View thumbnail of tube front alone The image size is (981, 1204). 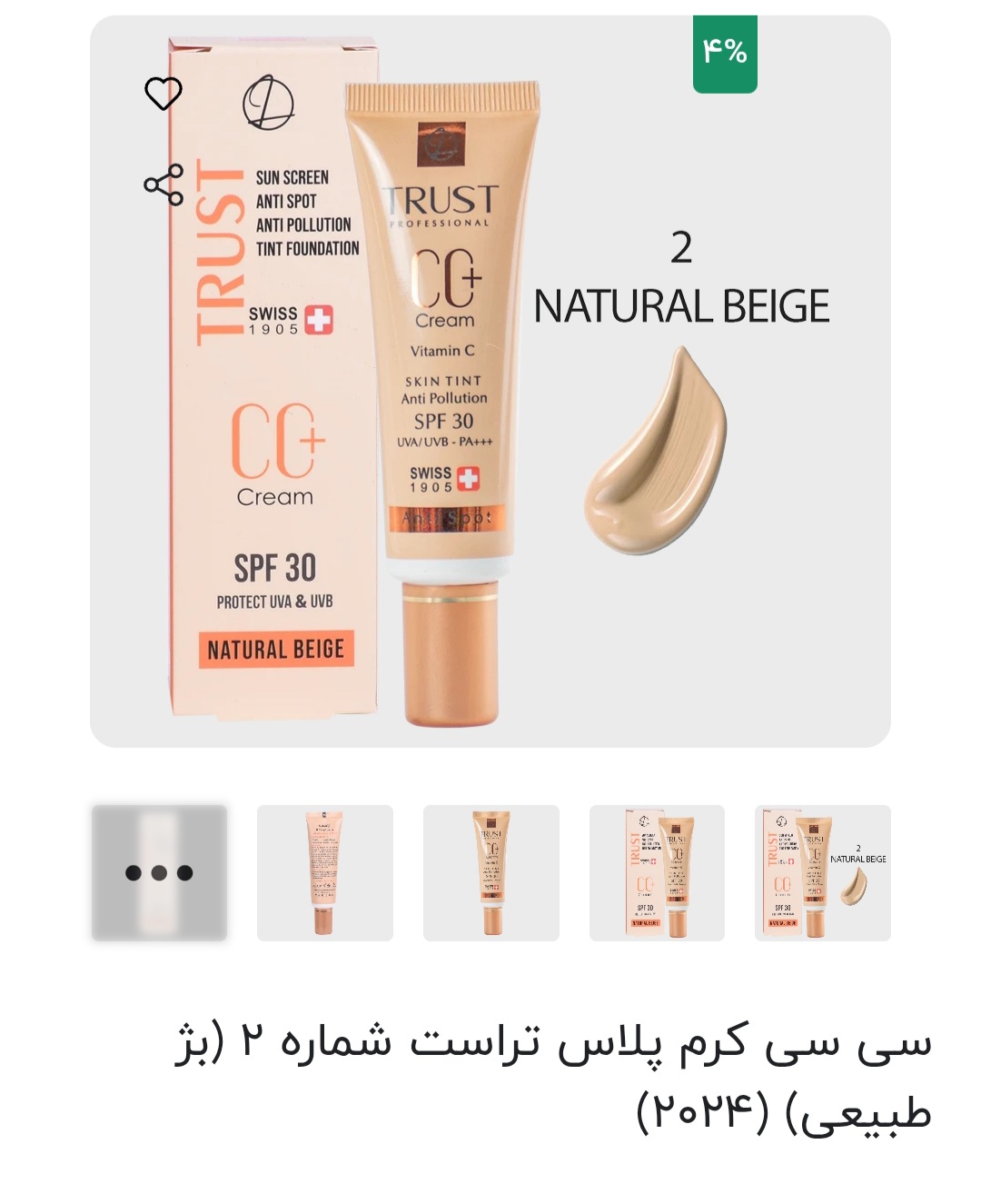[x=491, y=872]
